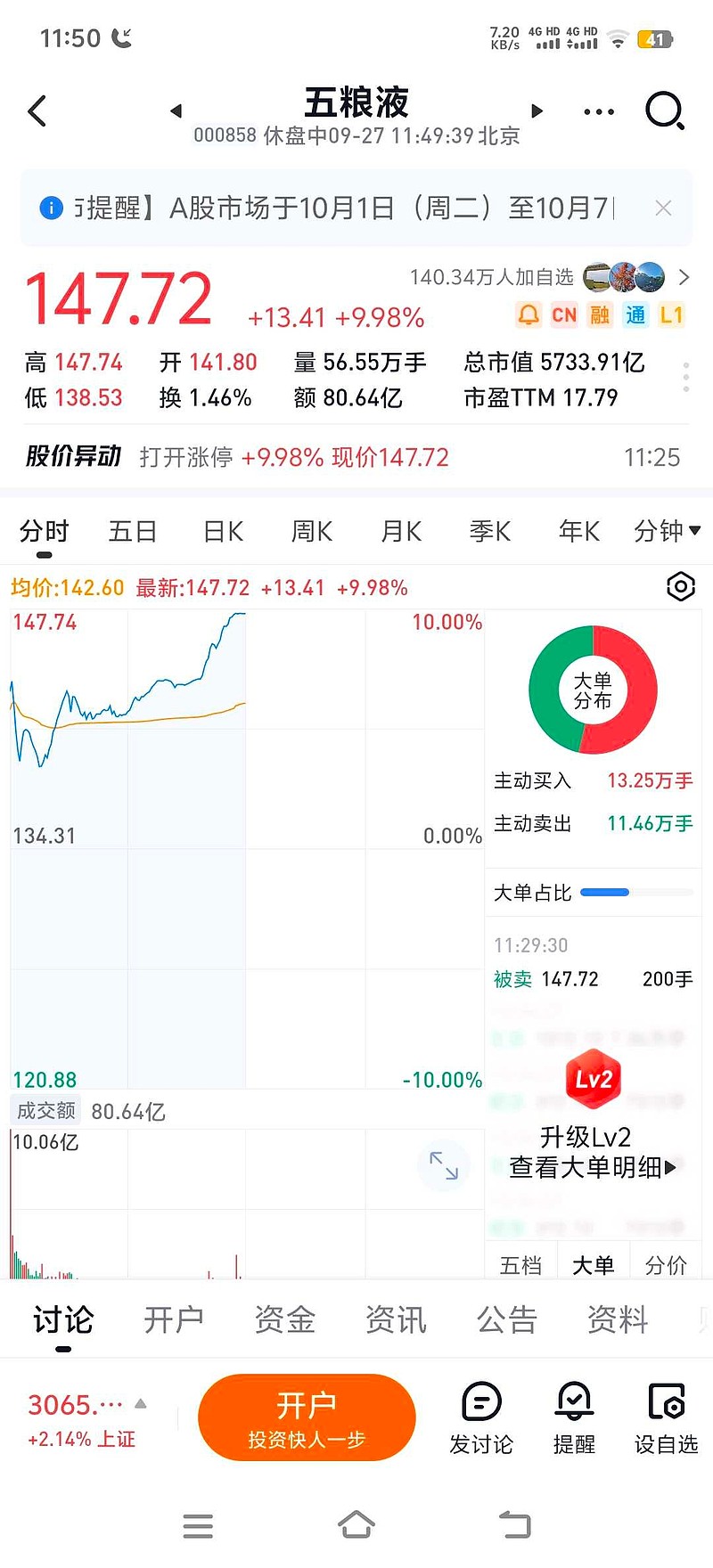
Task: Switch to the 资金 funds tab
Action: click(x=283, y=1319)
